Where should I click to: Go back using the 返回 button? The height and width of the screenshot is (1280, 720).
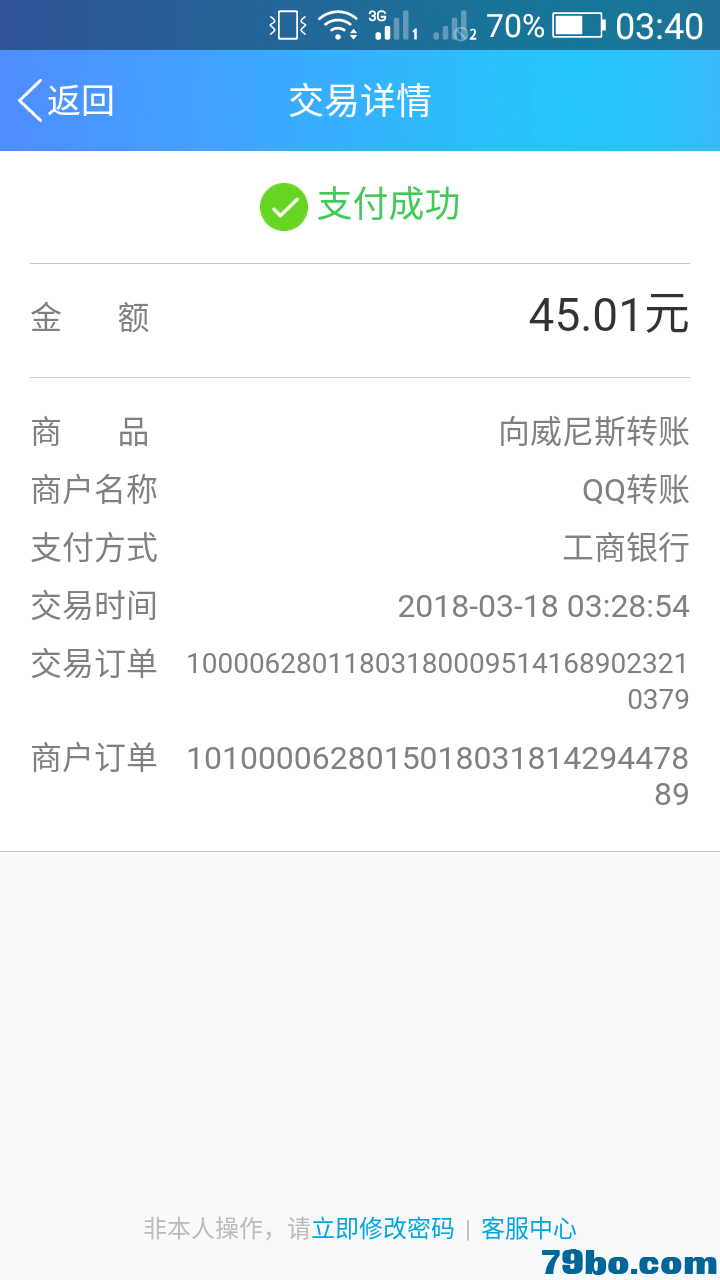(66, 101)
